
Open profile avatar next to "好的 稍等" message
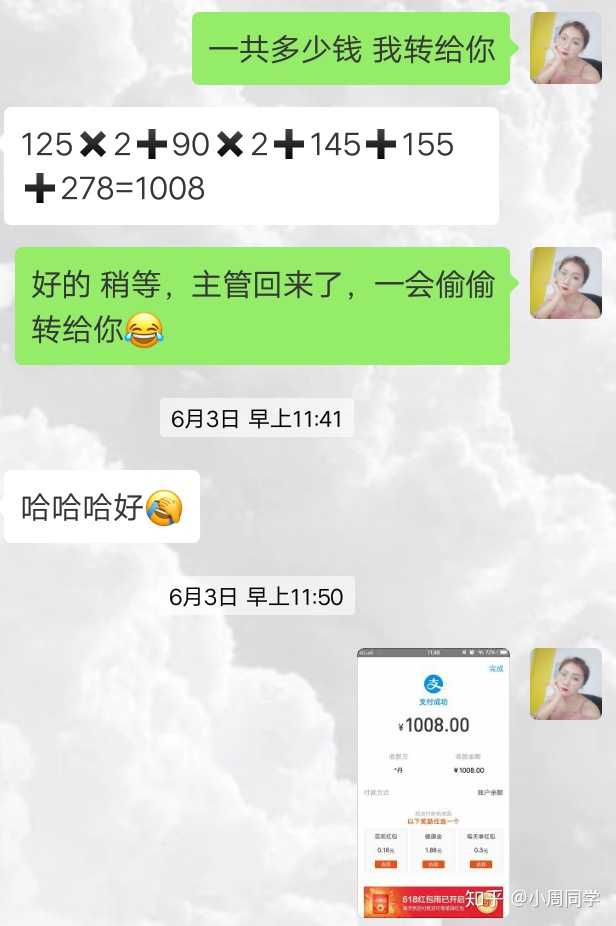point(565,283)
